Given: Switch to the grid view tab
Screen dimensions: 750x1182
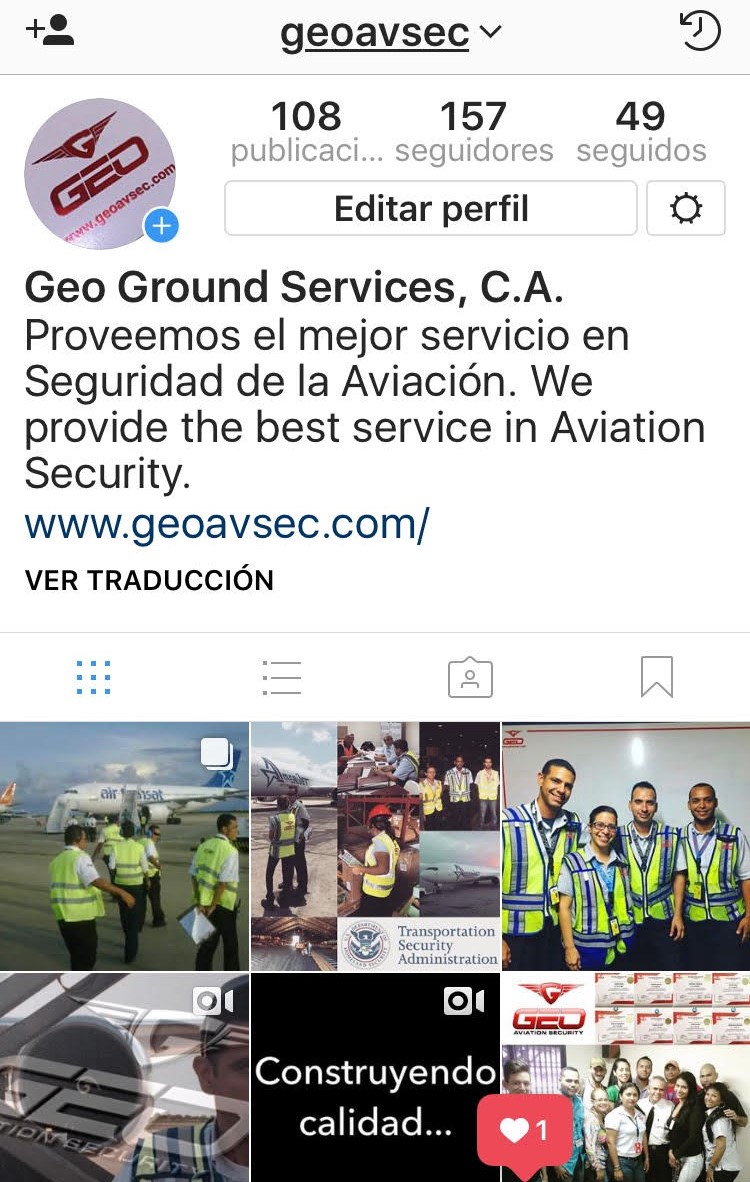Looking at the screenshot, I should (93, 678).
